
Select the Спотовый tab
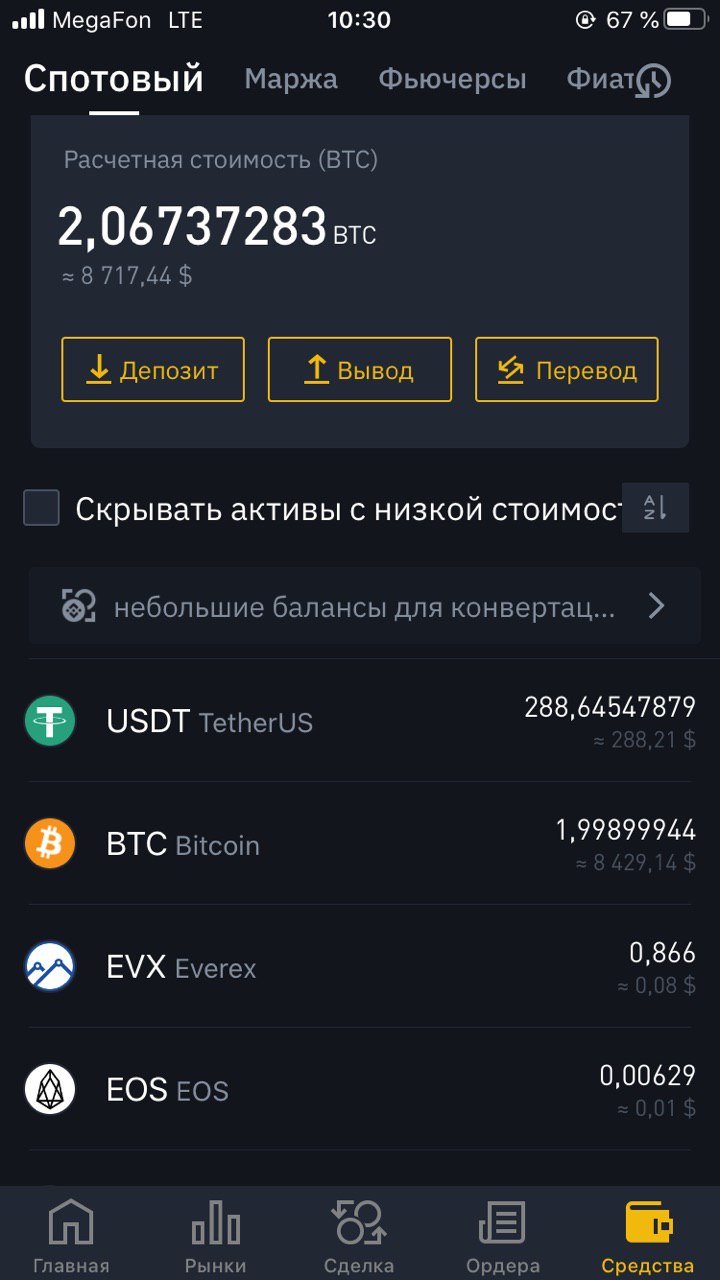tap(114, 79)
